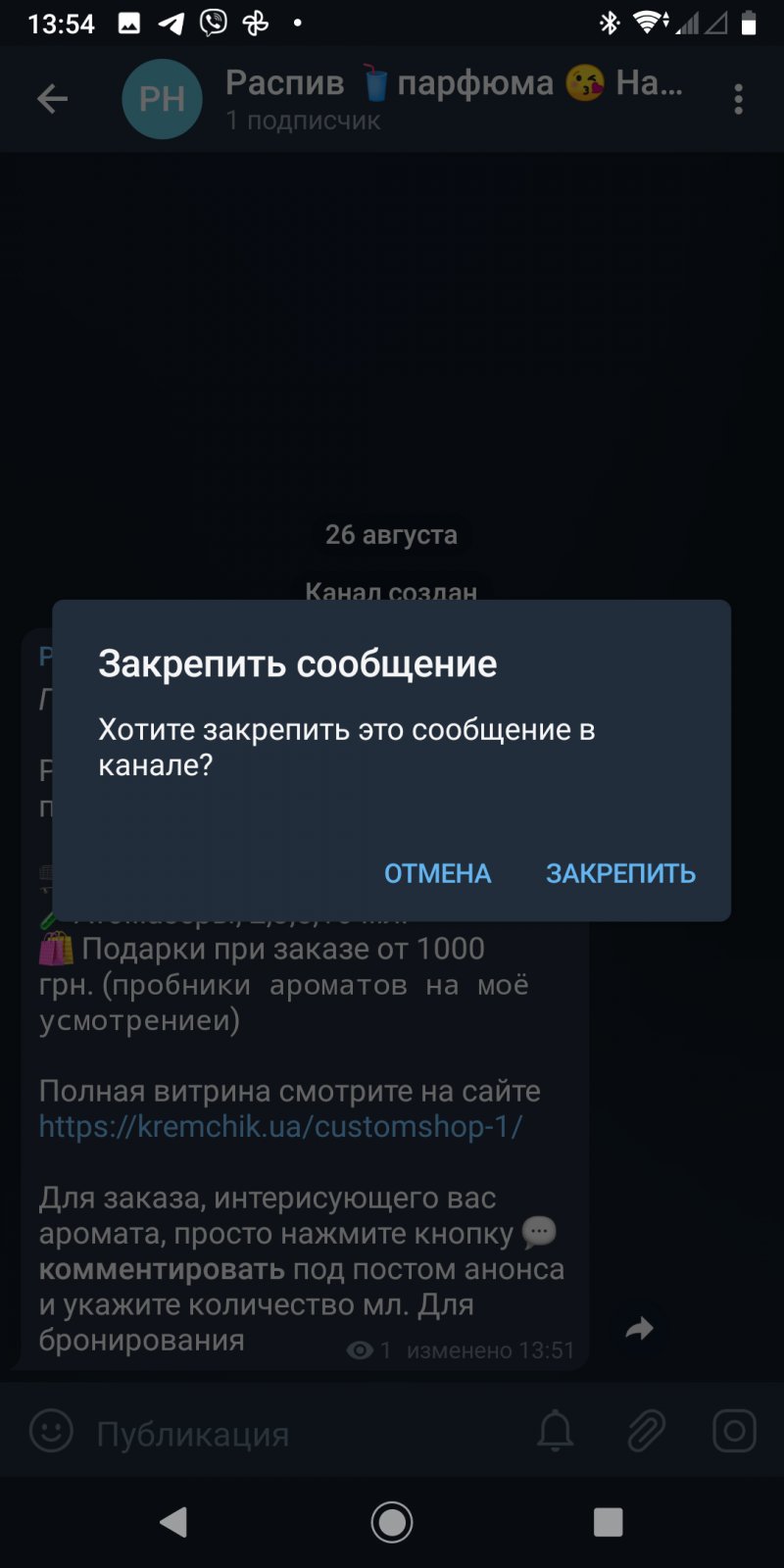Open the camera recording icon
Viewport: 784px width, 1568px height.
(x=734, y=1432)
